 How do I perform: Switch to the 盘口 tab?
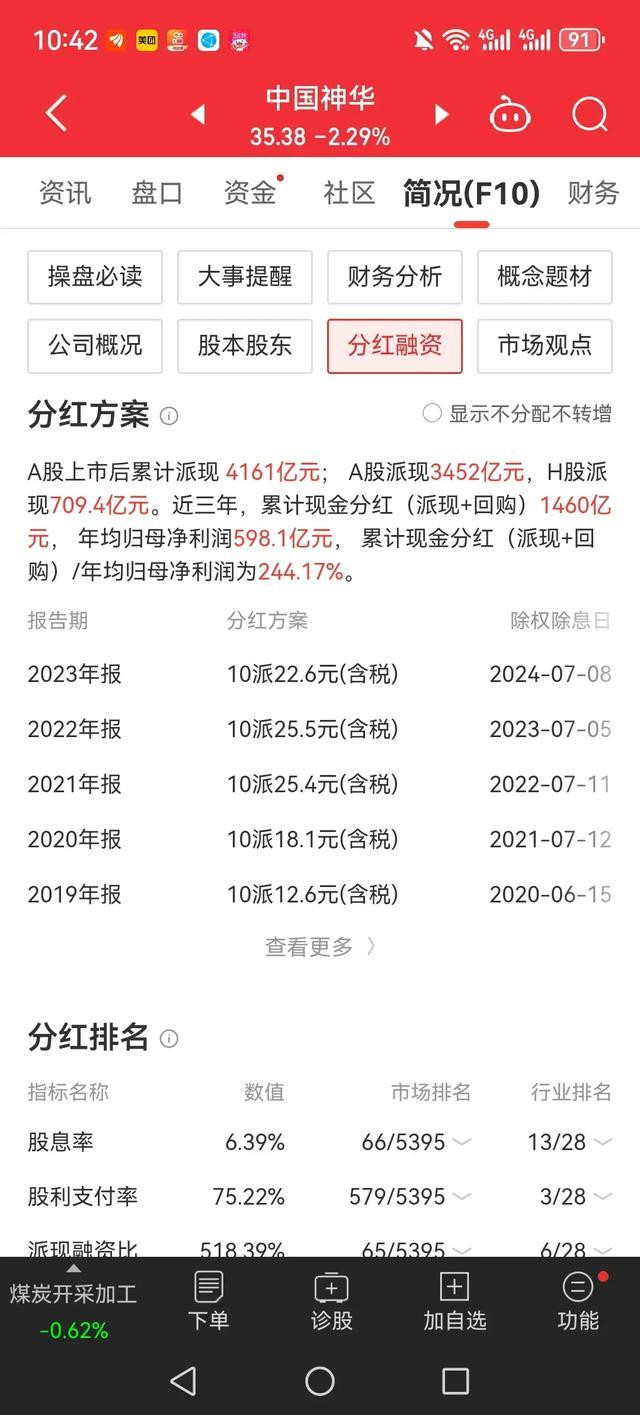pos(157,192)
